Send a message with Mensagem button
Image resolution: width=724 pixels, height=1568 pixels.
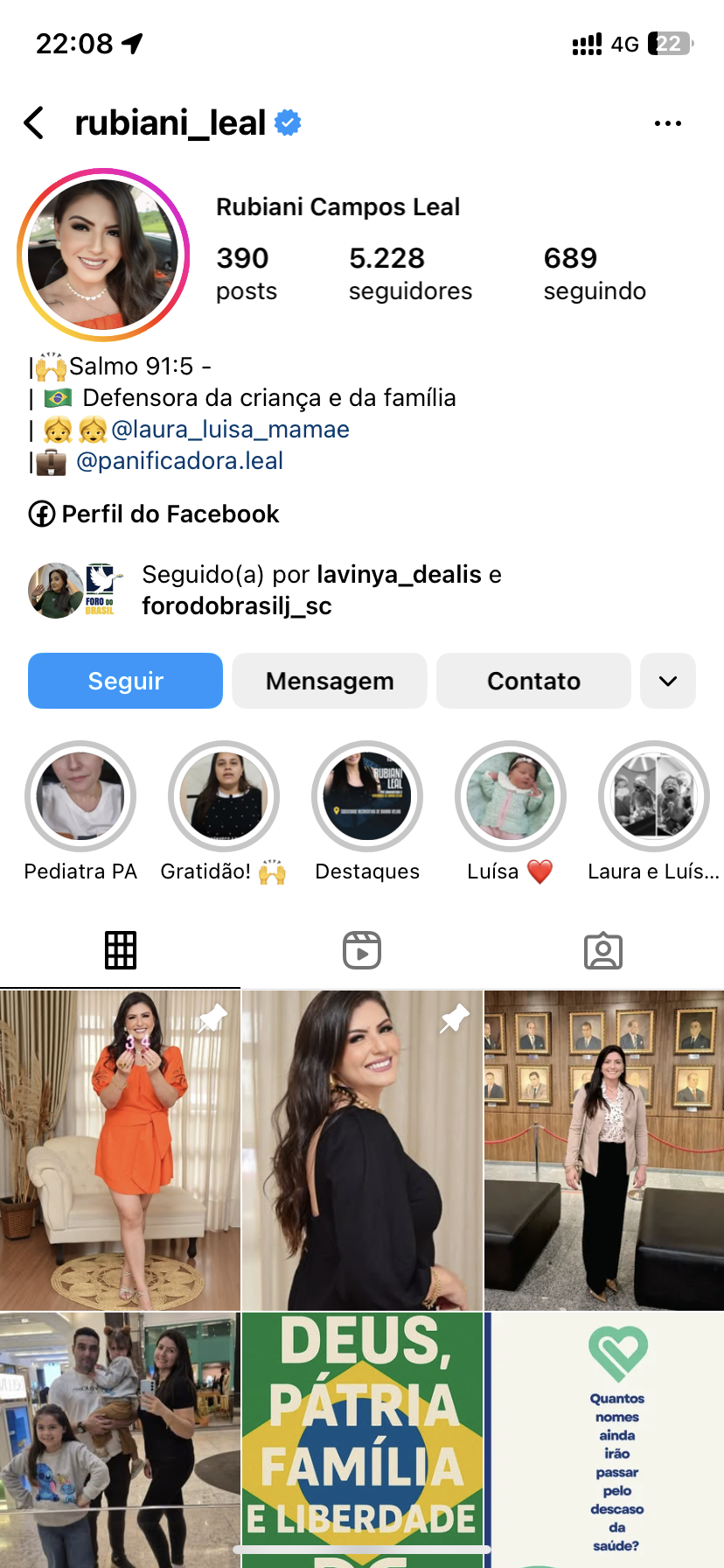point(330,681)
